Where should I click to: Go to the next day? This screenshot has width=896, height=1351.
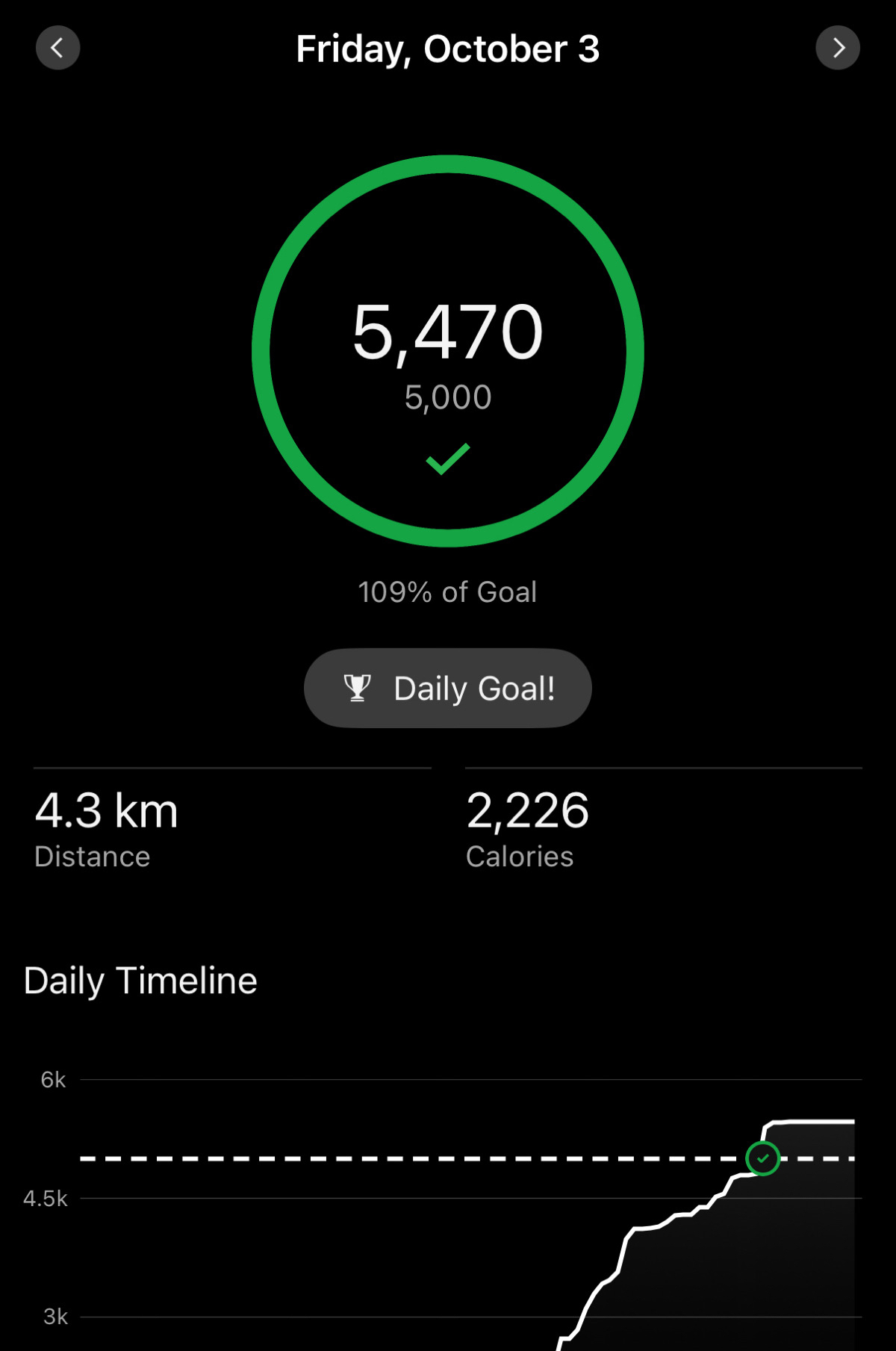[838, 49]
